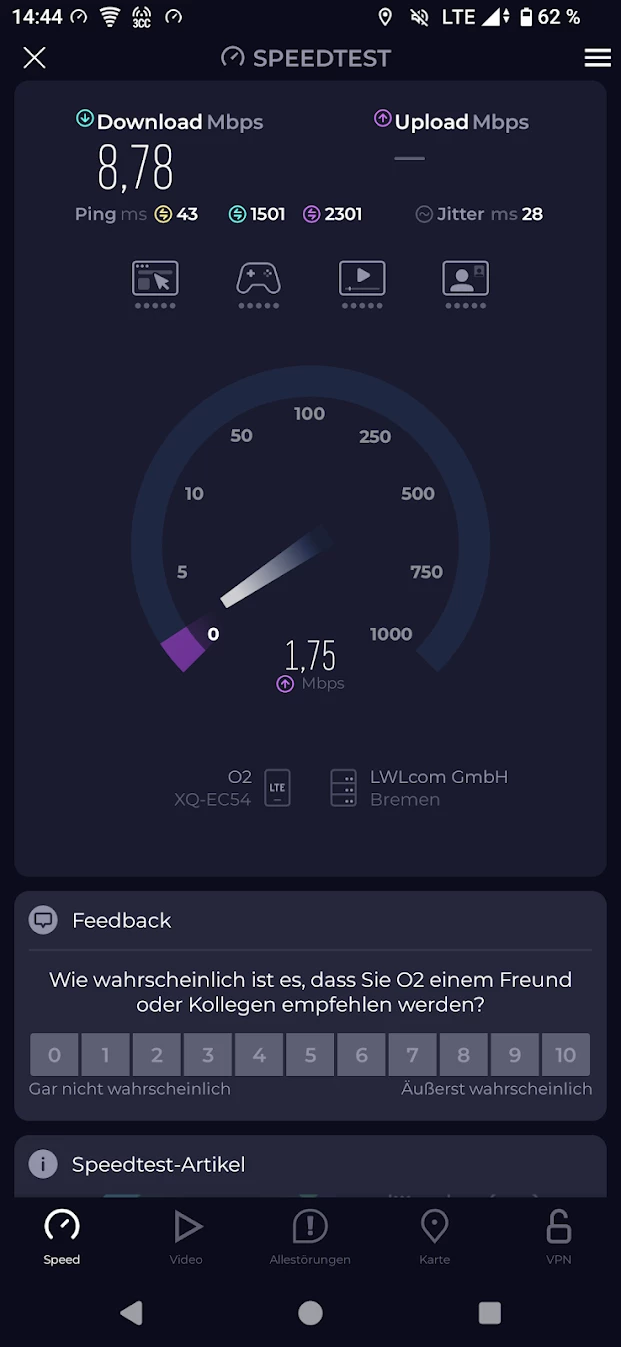Choose rating 5 for O2
Screen dimensions: 621x1347
point(311,1055)
